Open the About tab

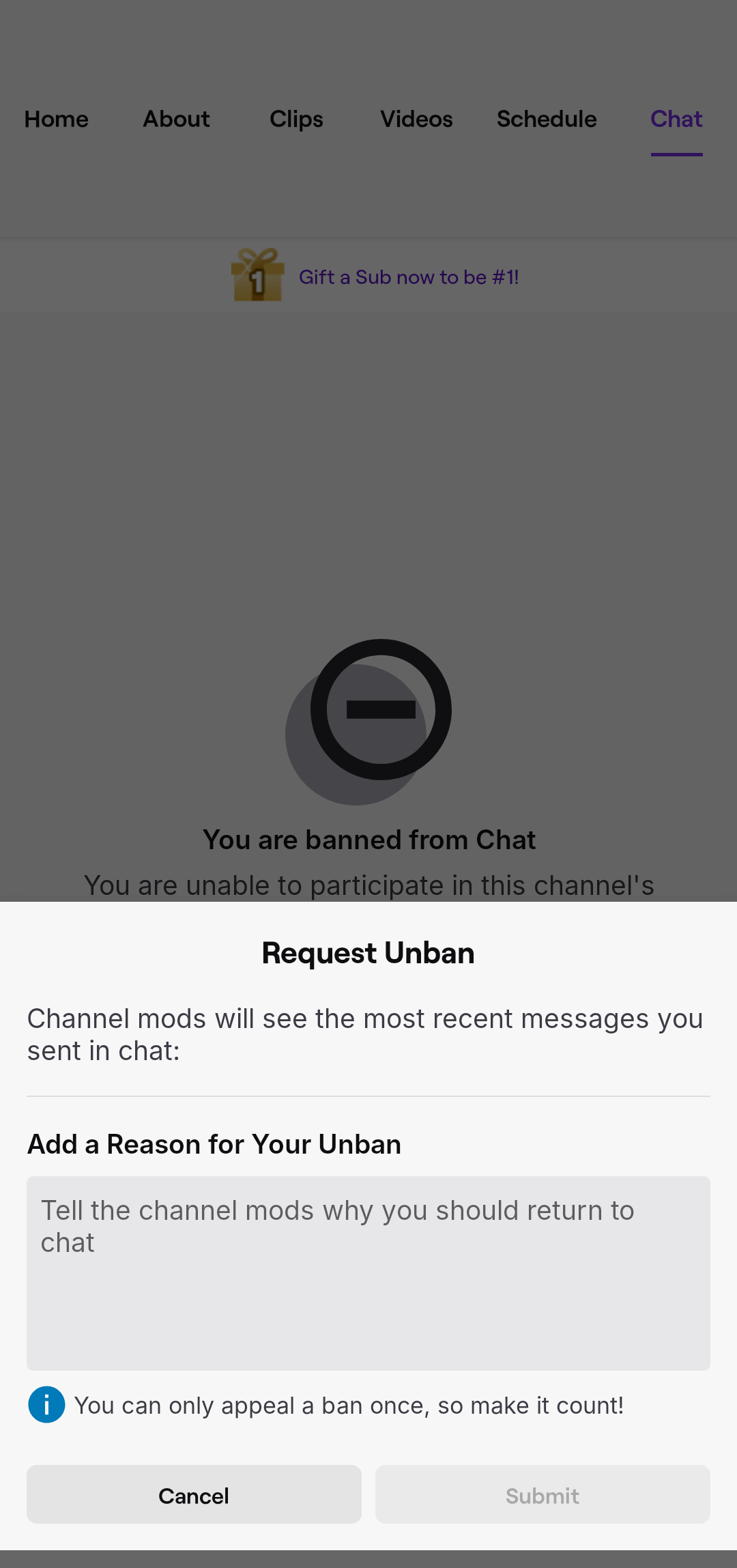176,119
